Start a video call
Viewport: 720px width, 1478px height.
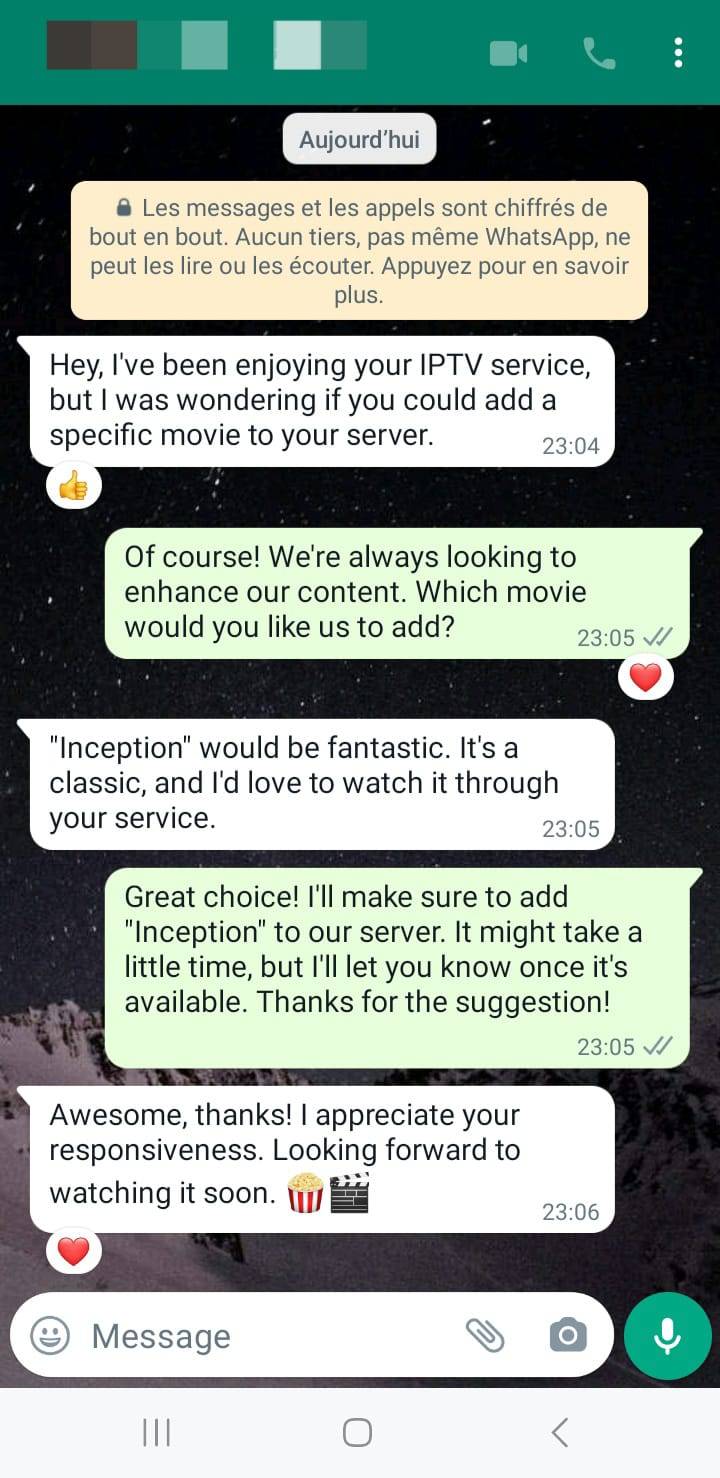pos(508,53)
